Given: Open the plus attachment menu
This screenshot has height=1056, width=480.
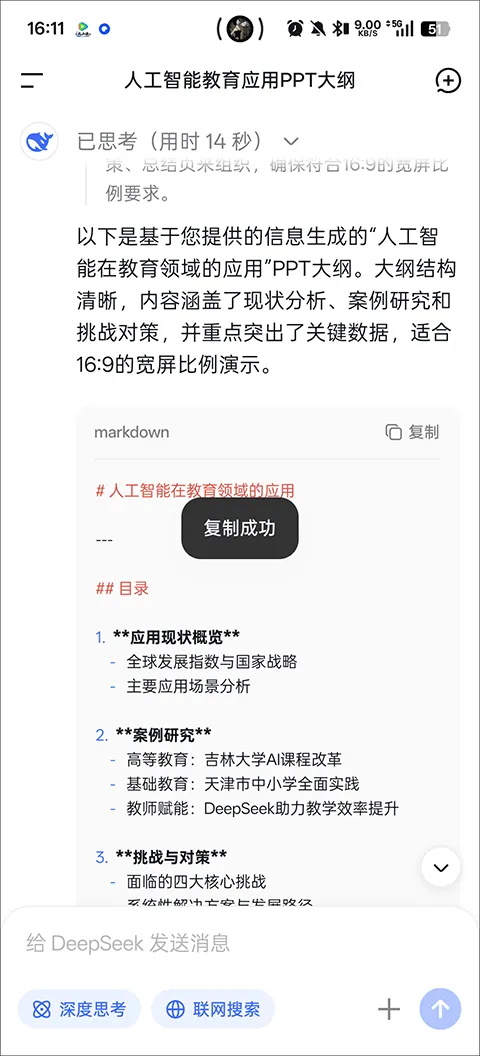Looking at the screenshot, I should coord(389,1009).
